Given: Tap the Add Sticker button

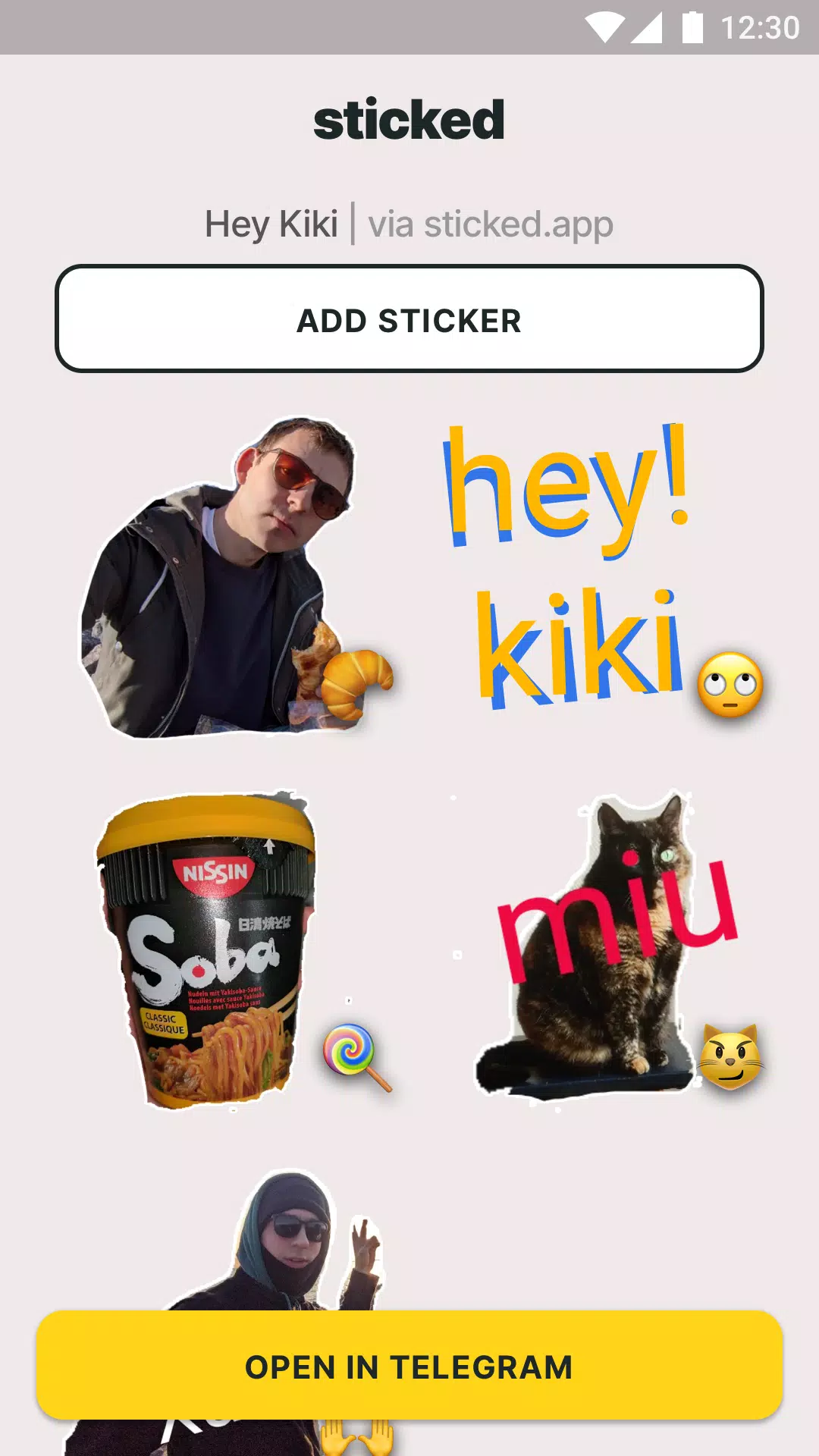Looking at the screenshot, I should pos(409,319).
